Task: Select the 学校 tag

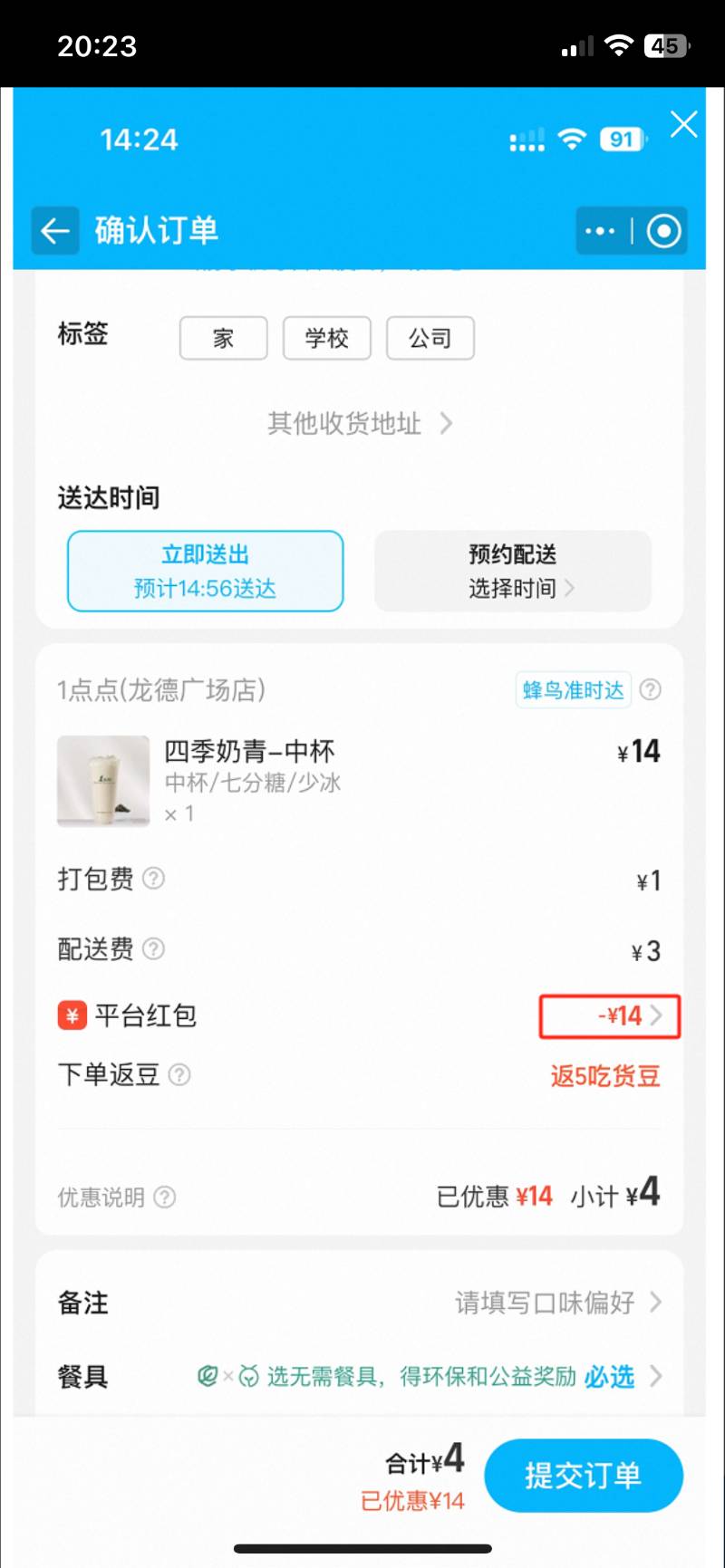Action: tap(326, 338)
